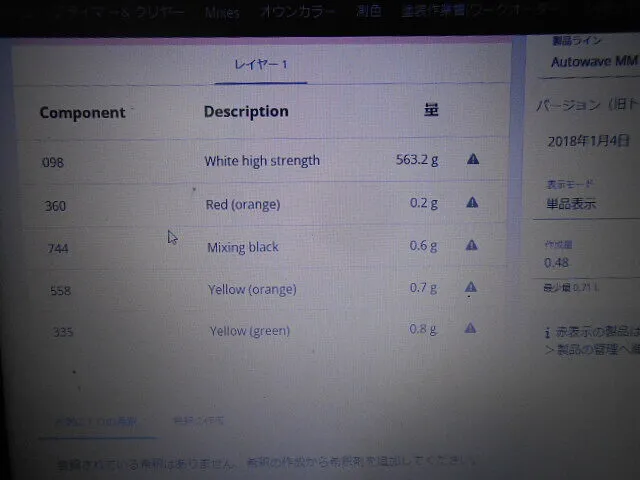
Task: Tap warning icon for Yellow (orange)
Action: (x=470, y=287)
